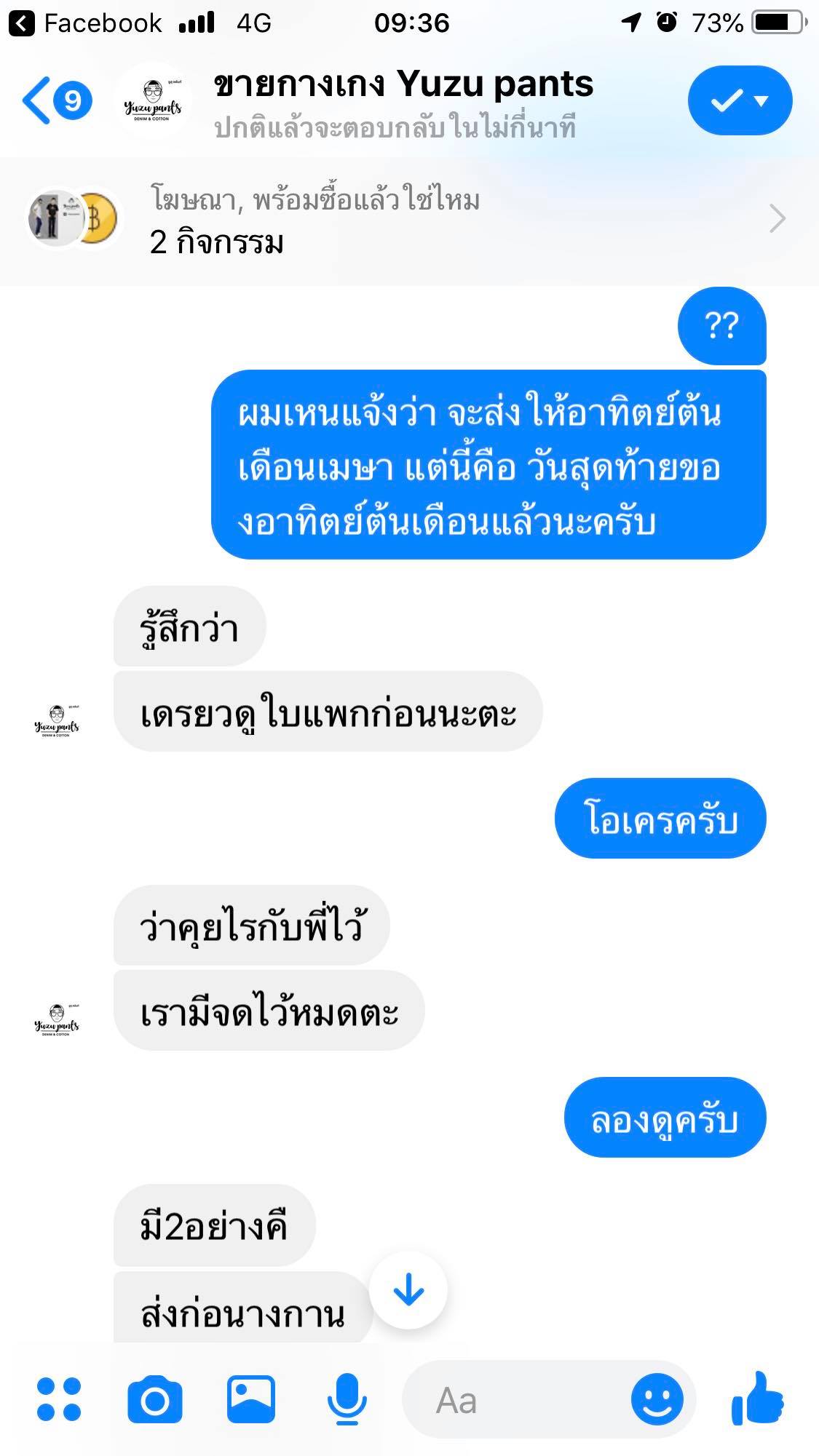Viewport: 819px width, 1456px height.
Task: Open the four-dots more options menu
Action: click(59, 1399)
